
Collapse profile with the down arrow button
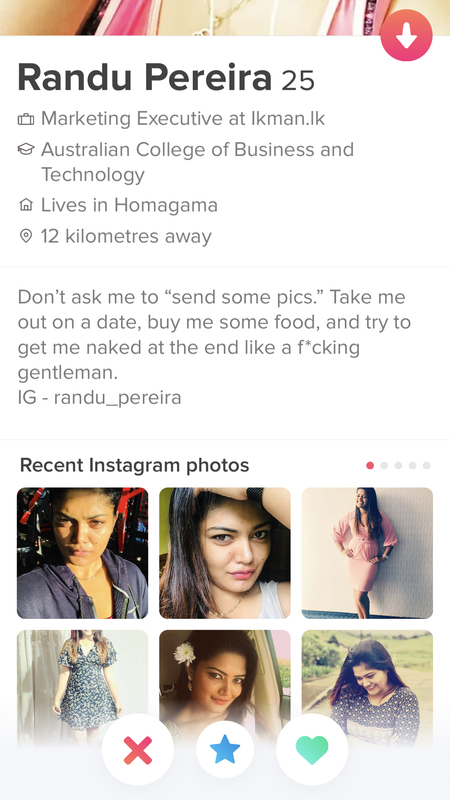tap(406, 35)
